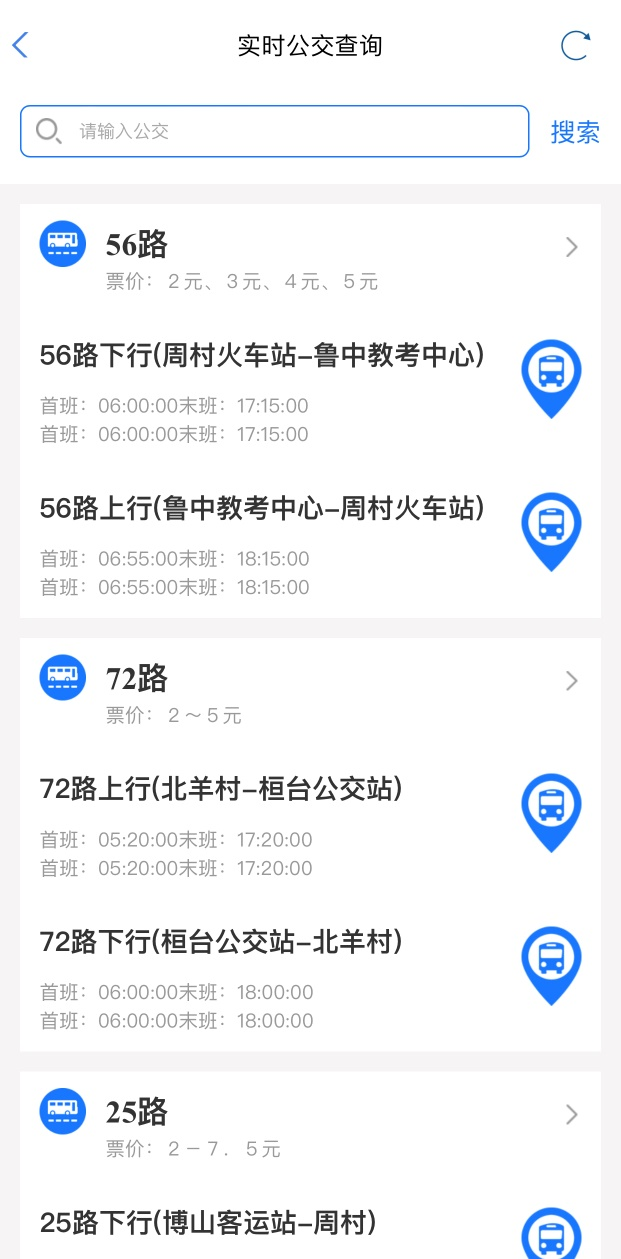Viewport: 621px width, 1259px height.
Task: Go back from the 实时公交查询 page
Action: [x=20, y=45]
